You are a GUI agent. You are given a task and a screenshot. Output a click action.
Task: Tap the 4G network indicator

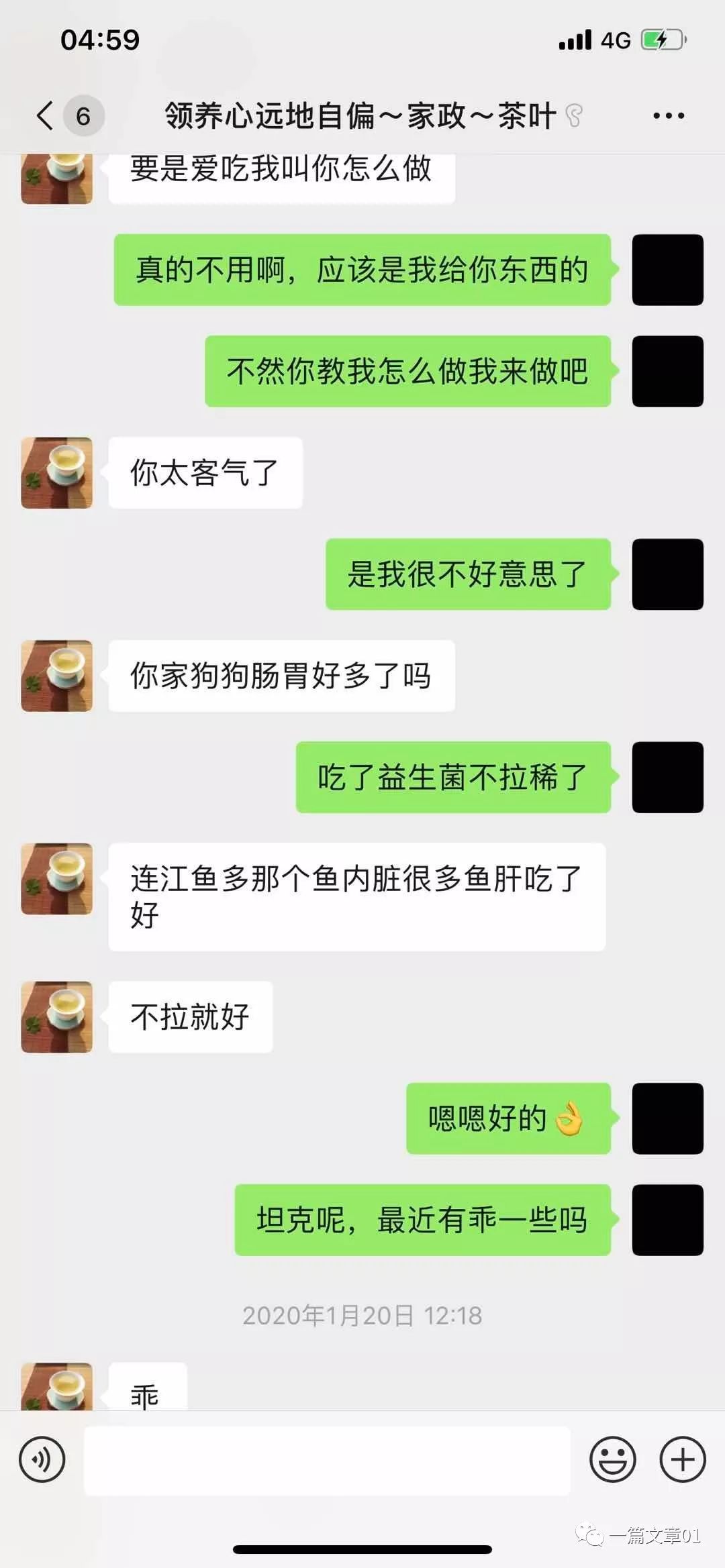pyautogui.click(x=613, y=40)
